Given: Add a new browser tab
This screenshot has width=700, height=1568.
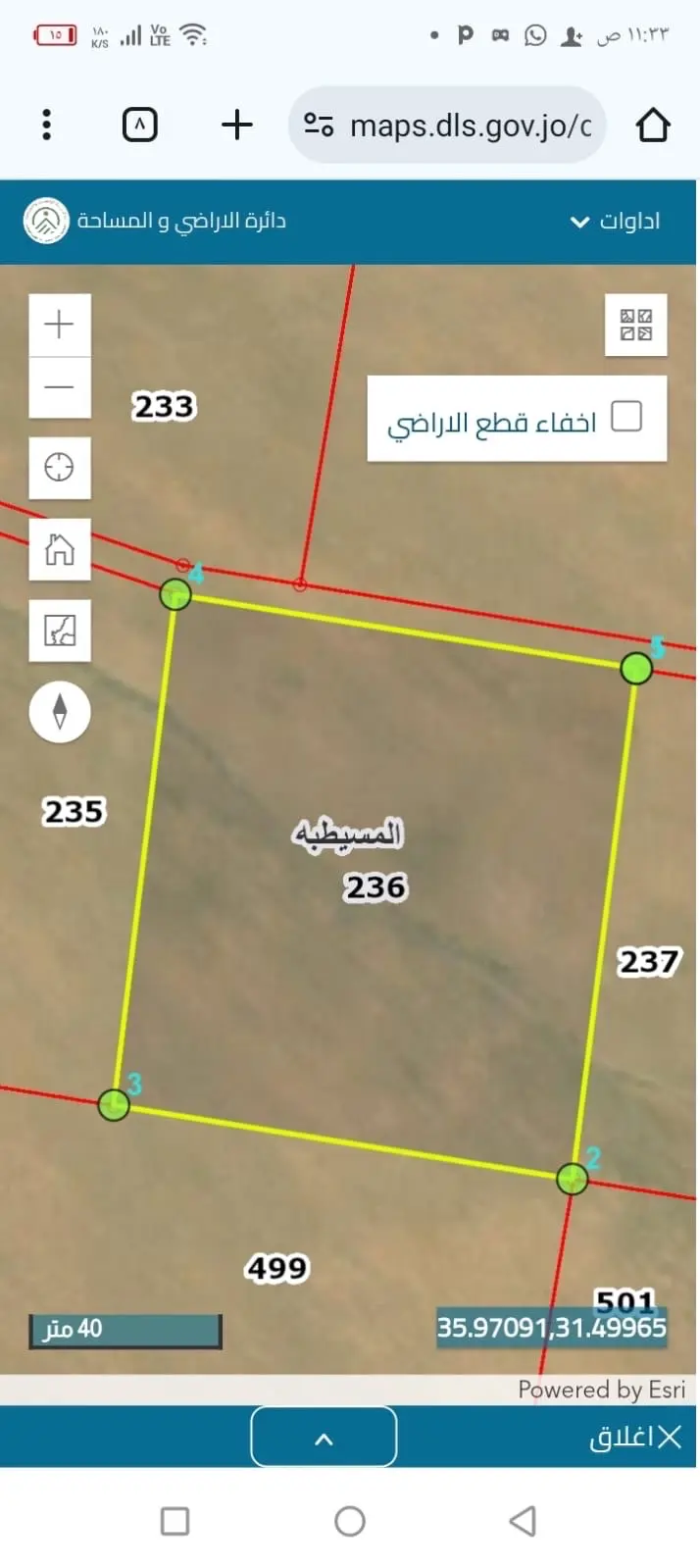Looking at the screenshot, I should [x=237, y=126].
